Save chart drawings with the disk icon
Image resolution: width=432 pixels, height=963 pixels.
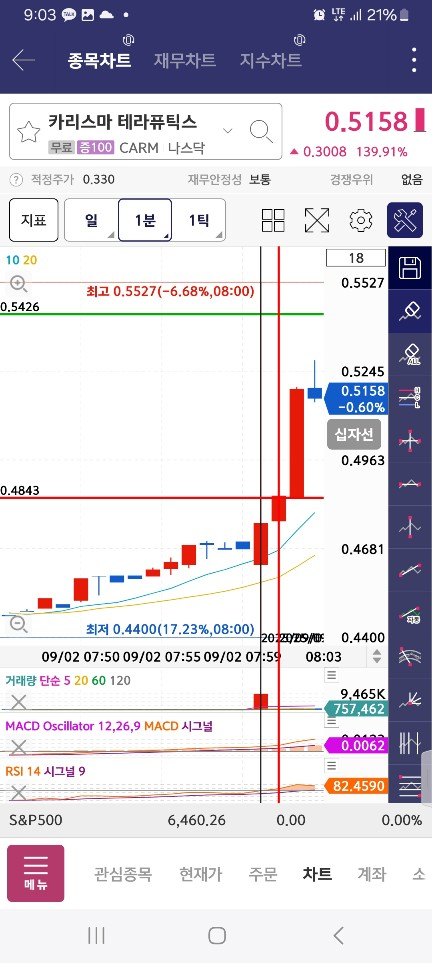tap(410, 268)
